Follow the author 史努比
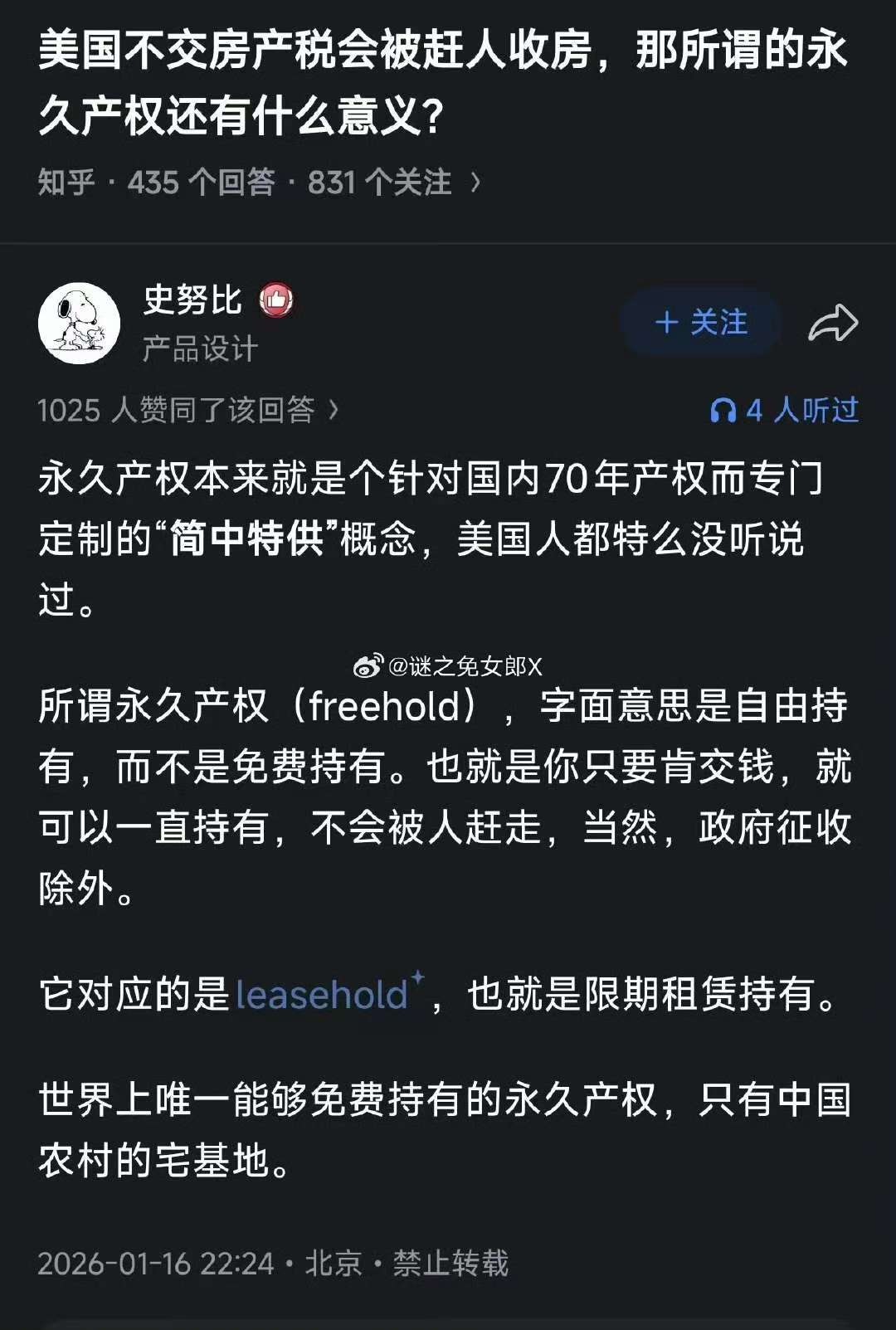Viewport: 896px width, 1330px height. 701,322
